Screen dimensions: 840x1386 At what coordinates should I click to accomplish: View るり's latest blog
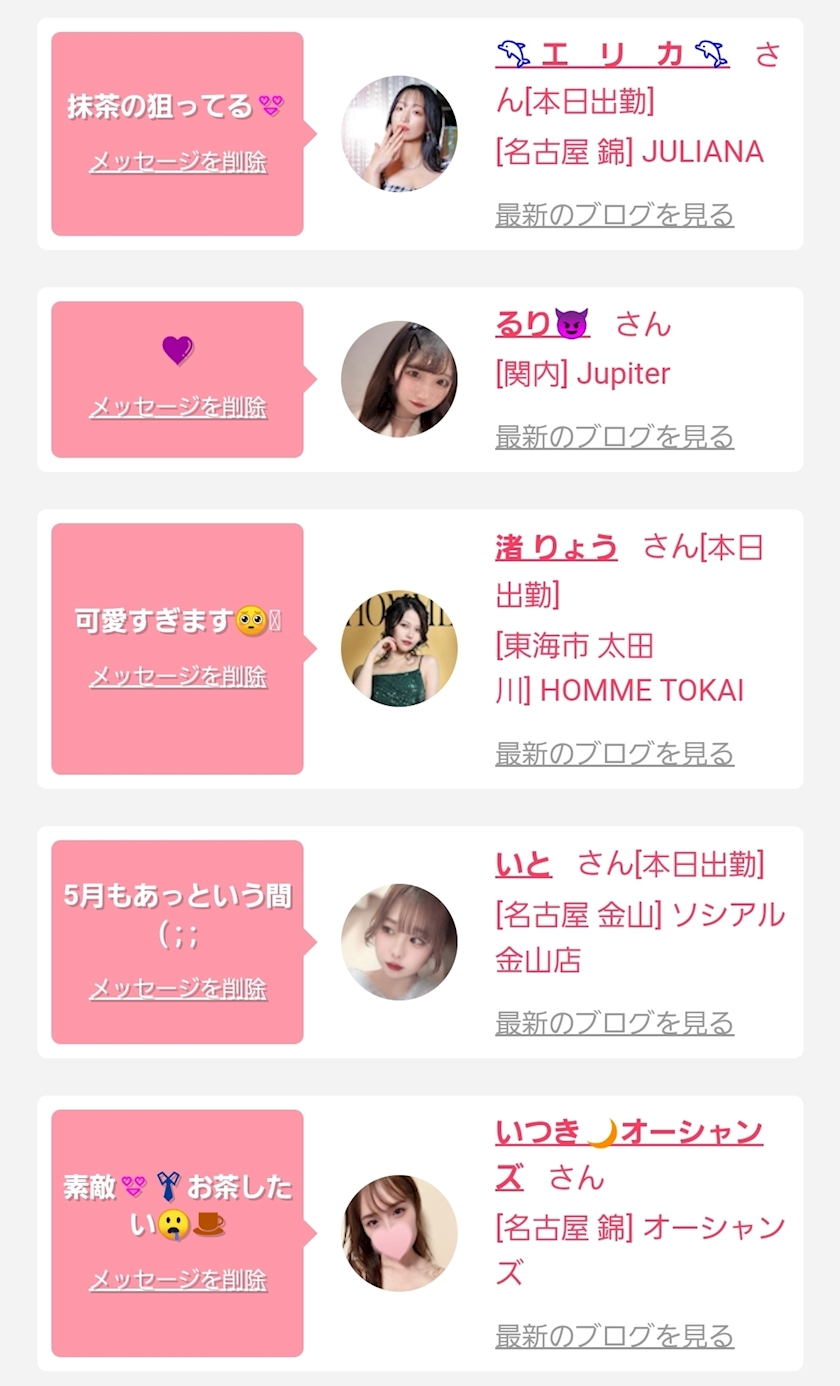point(614,437)
